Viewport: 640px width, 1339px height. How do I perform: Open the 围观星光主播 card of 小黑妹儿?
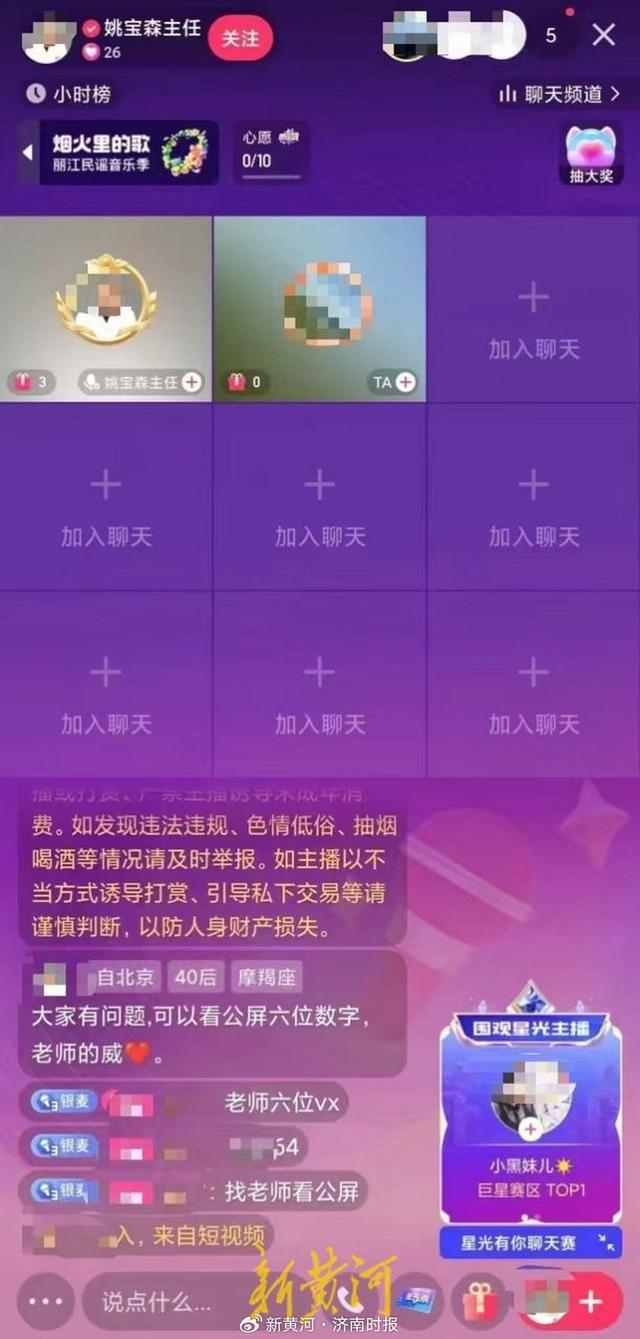(x=530, y=1100)
